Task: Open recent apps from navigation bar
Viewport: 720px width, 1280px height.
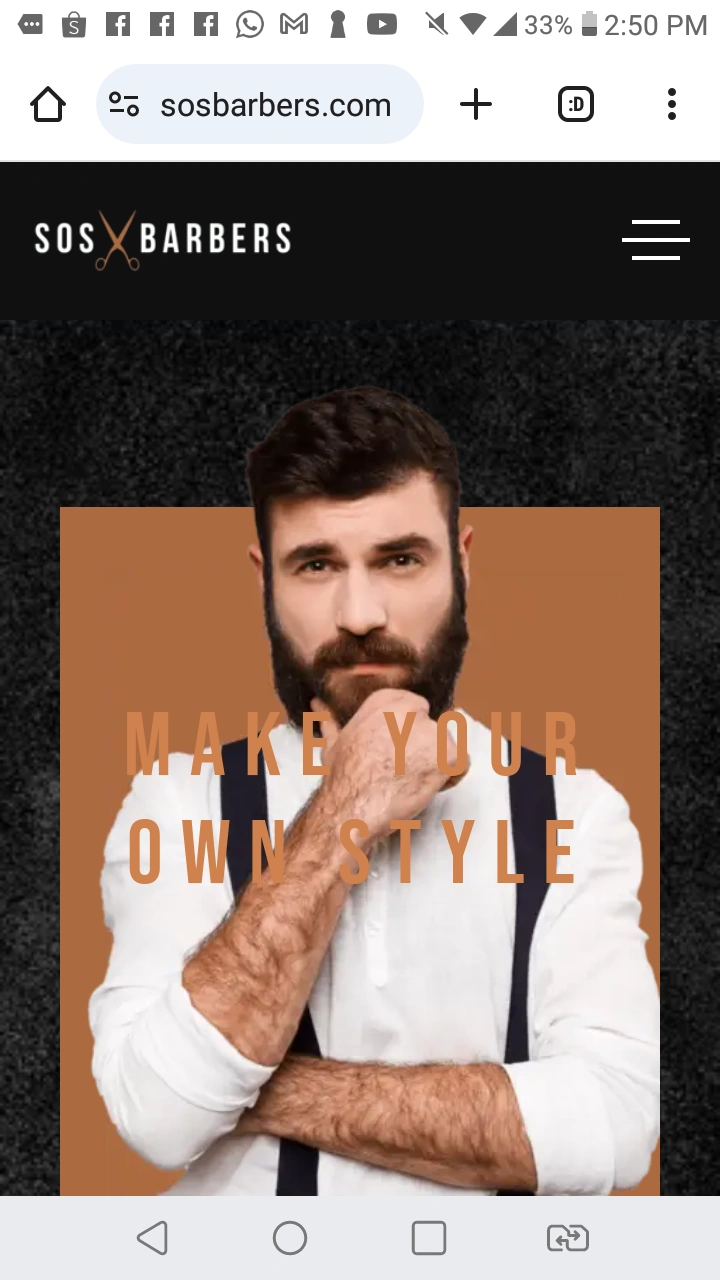Action: tap(429, 1238)
